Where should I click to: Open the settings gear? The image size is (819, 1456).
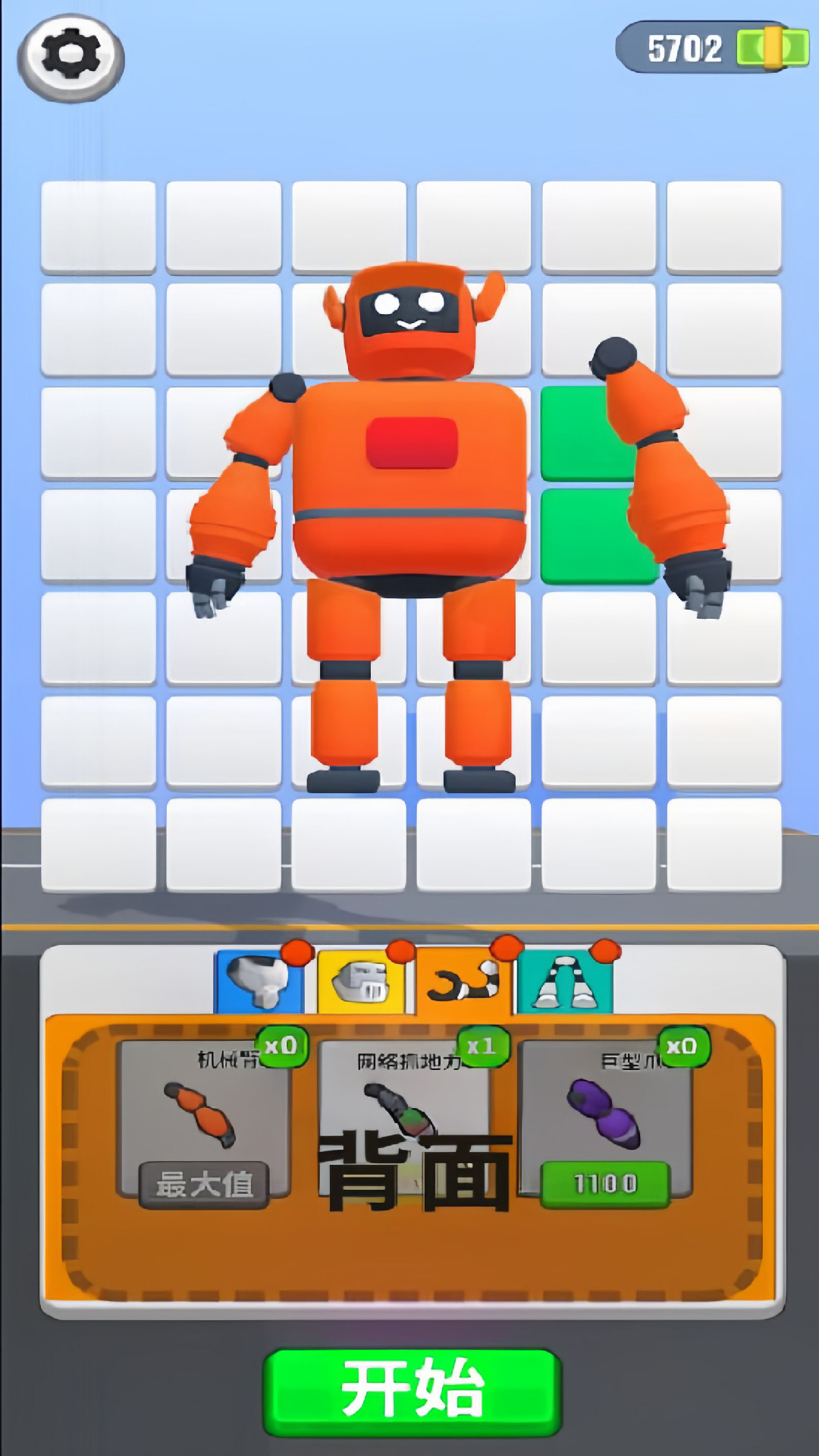[71, 57]
